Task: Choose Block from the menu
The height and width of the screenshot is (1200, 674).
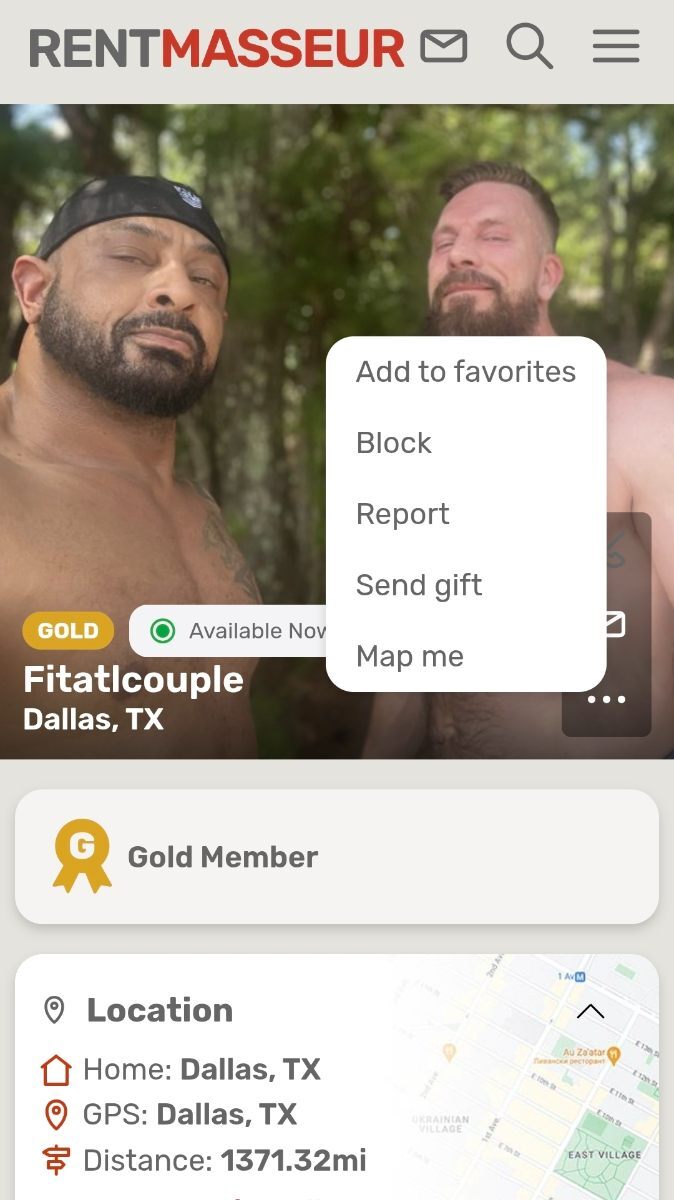Action: click(x=394, y=443)
